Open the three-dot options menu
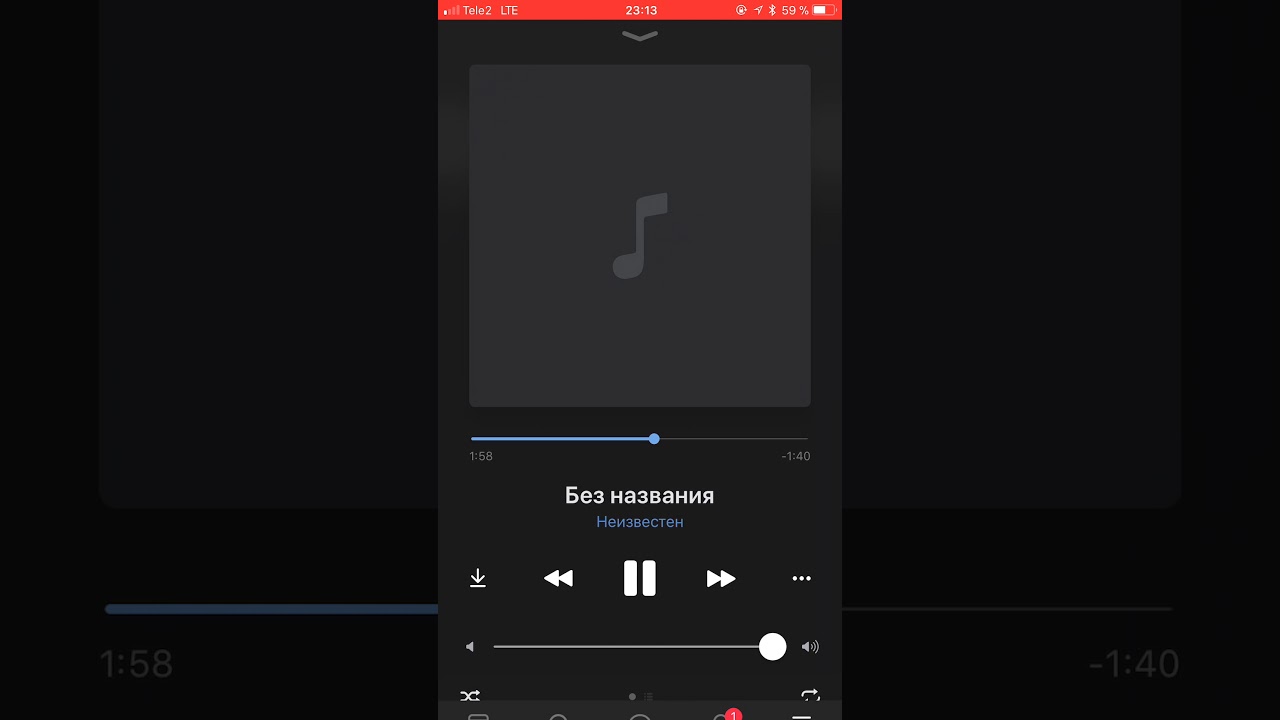 tap(801, 578)
